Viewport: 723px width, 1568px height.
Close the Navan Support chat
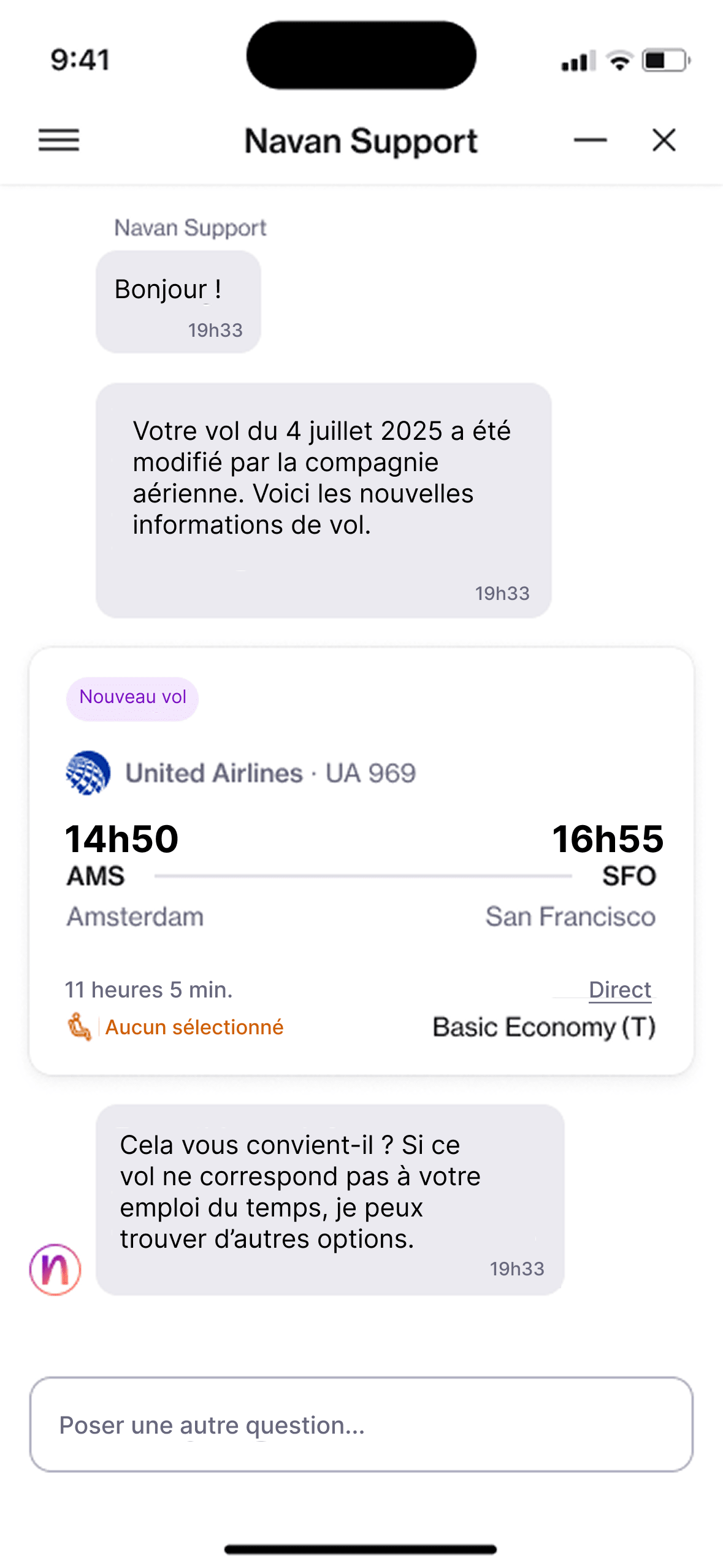coord(664,140)
